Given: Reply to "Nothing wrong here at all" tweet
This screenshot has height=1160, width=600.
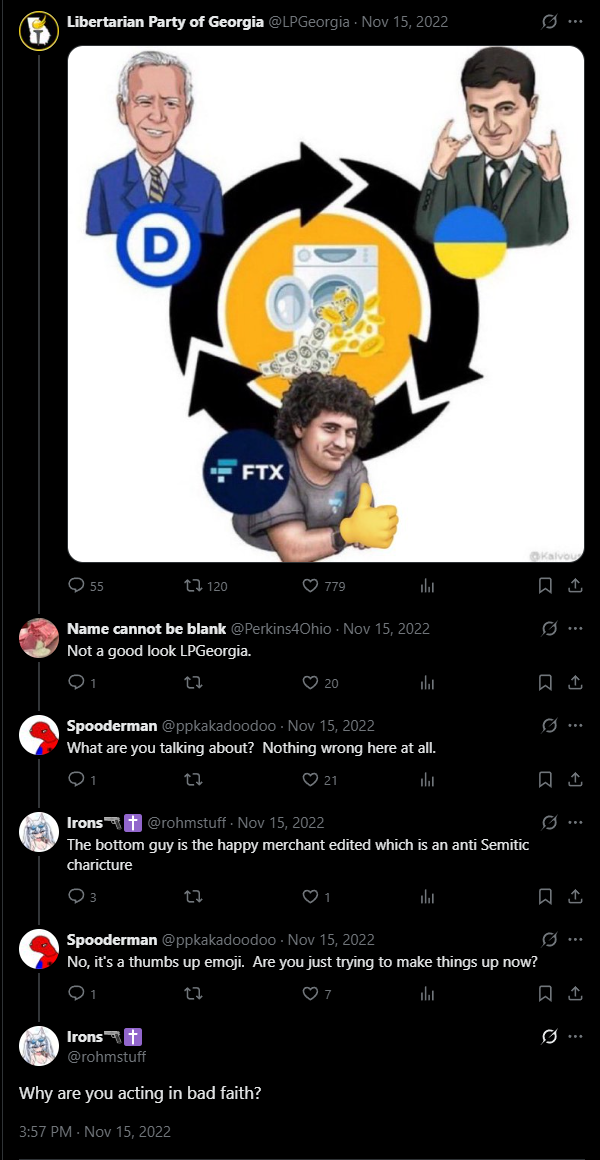Looking at the screenshot, I should [x=81, y=779].
